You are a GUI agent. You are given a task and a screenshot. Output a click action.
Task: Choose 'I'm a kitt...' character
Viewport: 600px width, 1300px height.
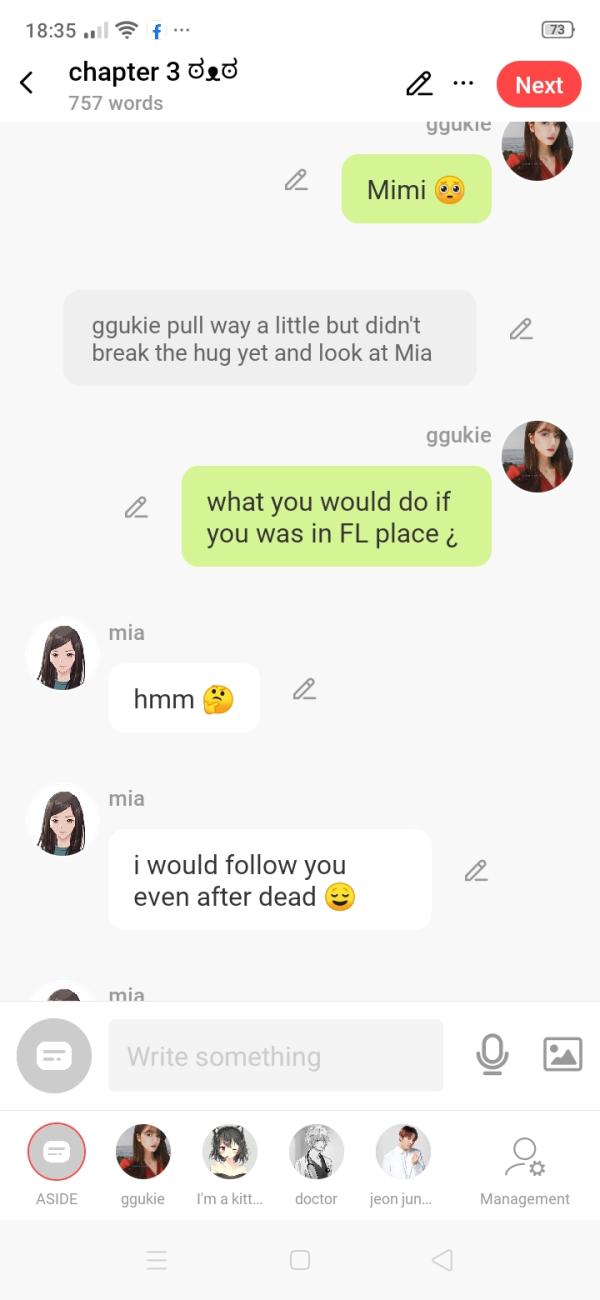click(x=230, y=1152)
